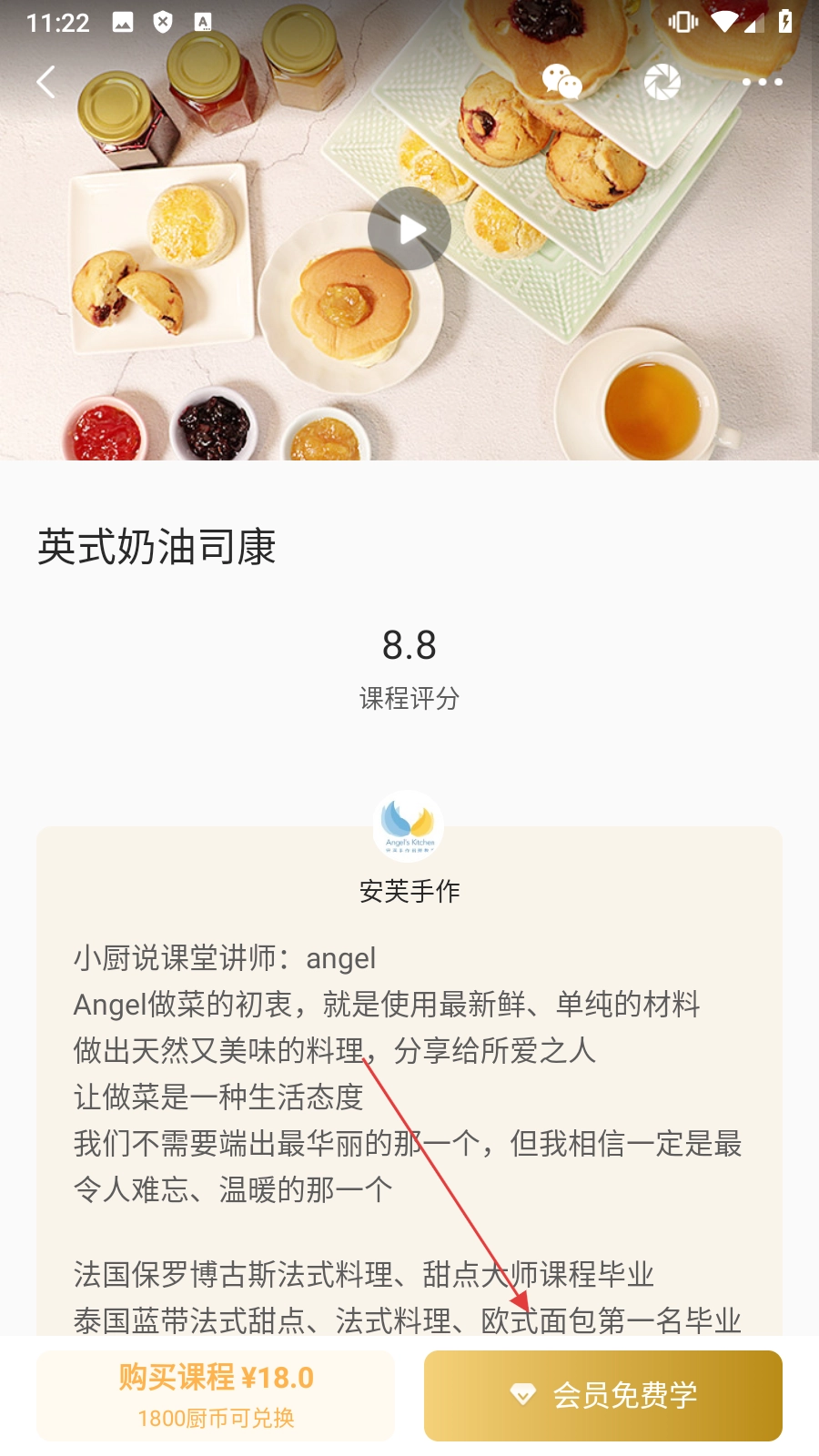Screen dimensions: 819x1456
Task: Buy the course for ¥18.0
Action: pyautogui.click(x=216, y=1395)
